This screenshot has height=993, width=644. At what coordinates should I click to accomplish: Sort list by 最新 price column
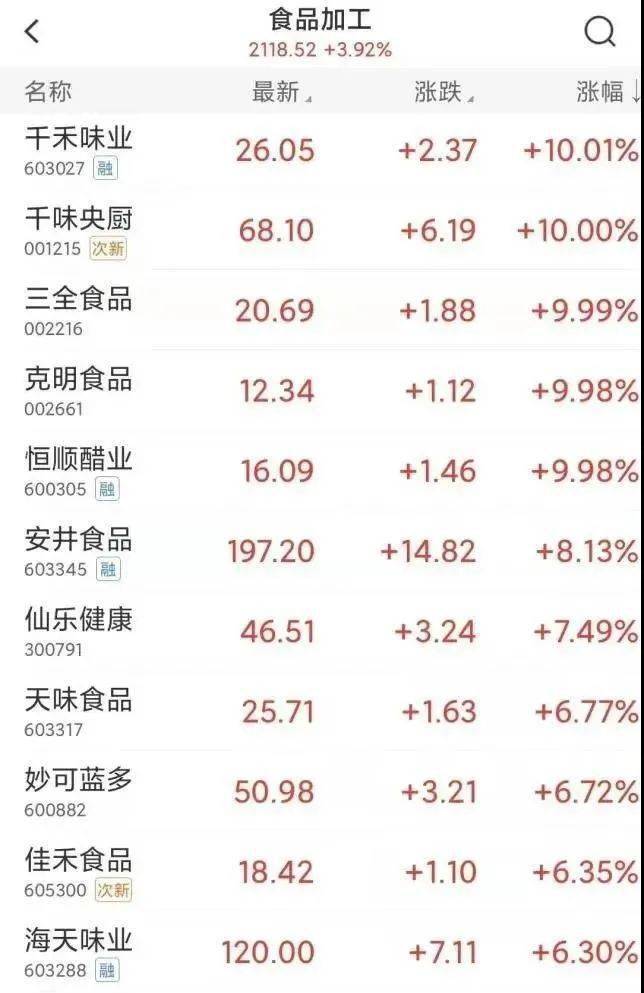[x=280, y=93]
